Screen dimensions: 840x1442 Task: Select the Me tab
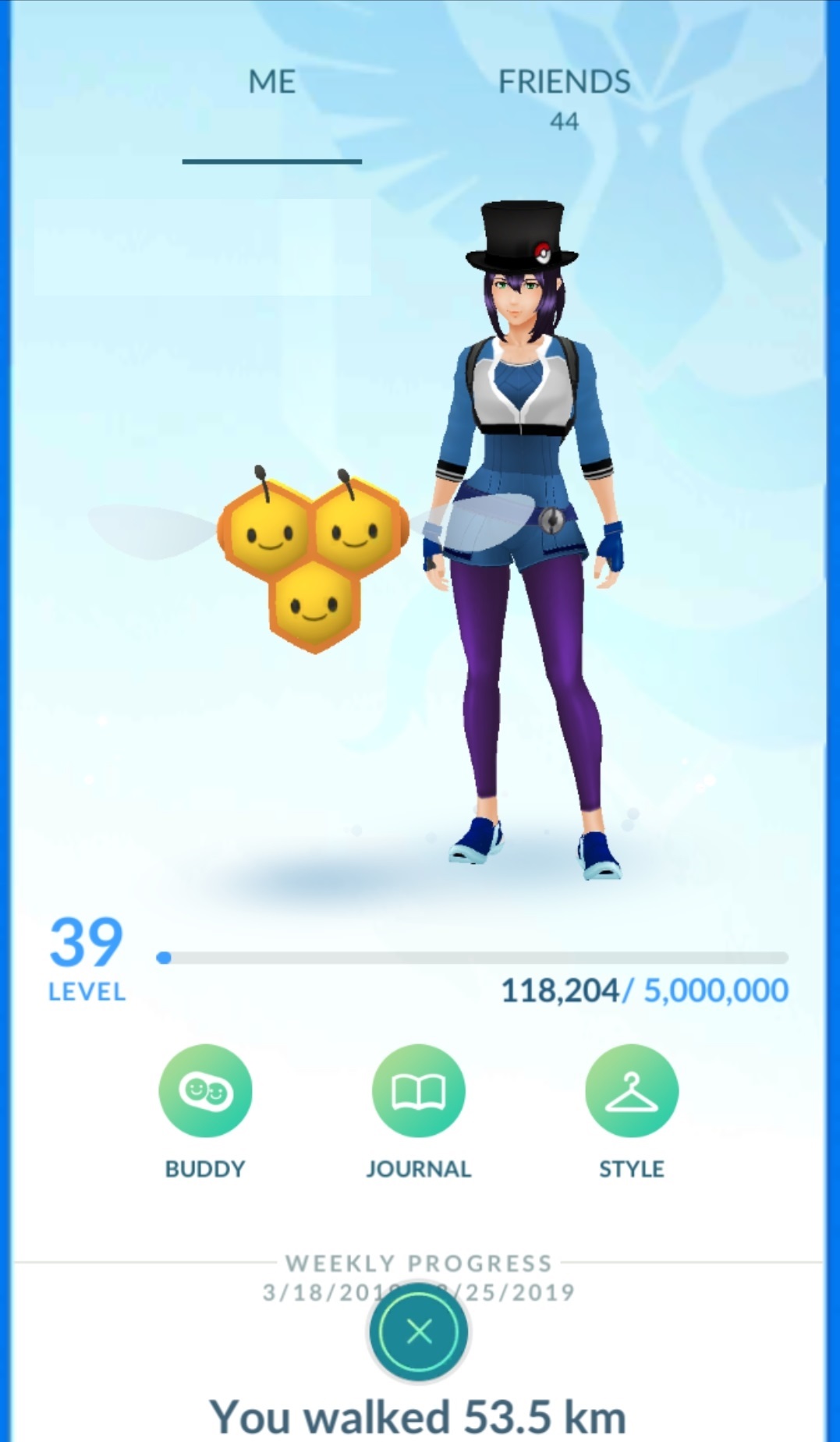[271, 83]
